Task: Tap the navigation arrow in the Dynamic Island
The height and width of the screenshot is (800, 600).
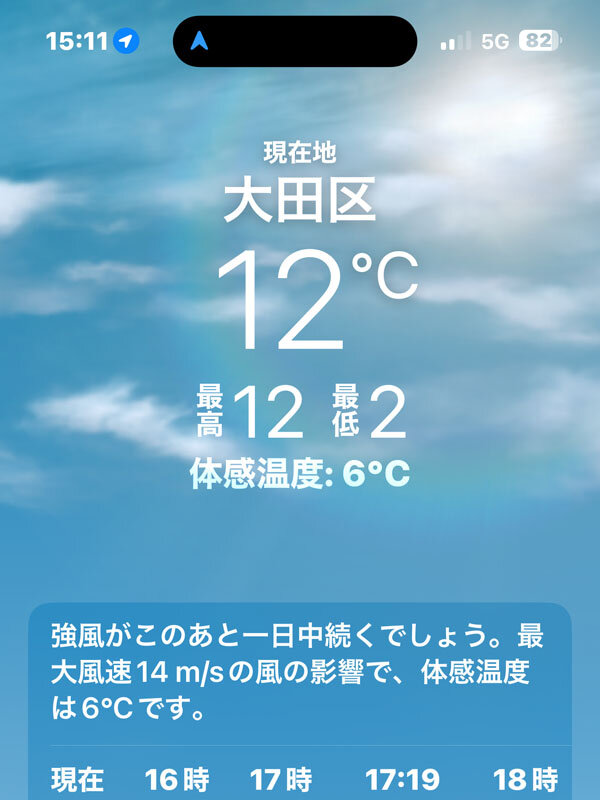Action: 202,41
